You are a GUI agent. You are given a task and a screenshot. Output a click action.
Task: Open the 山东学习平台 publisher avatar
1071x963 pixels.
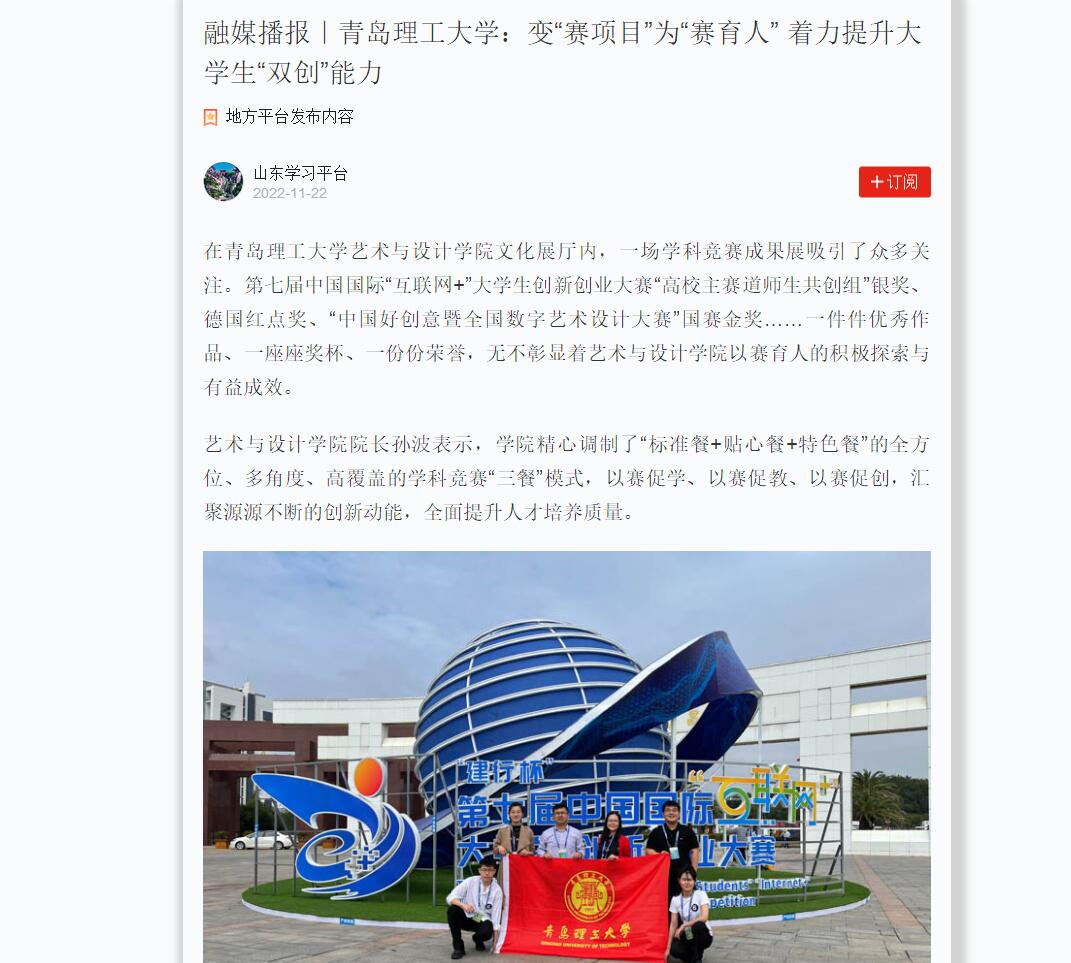pyautogui.click(x=223, y=182)
